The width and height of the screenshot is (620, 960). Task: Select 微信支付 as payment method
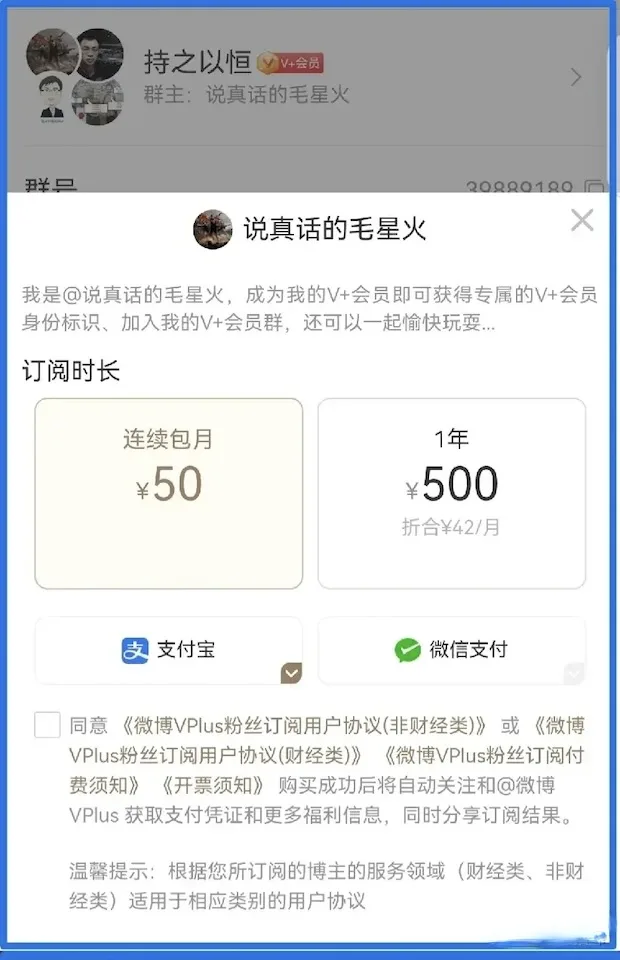[451, 650]
